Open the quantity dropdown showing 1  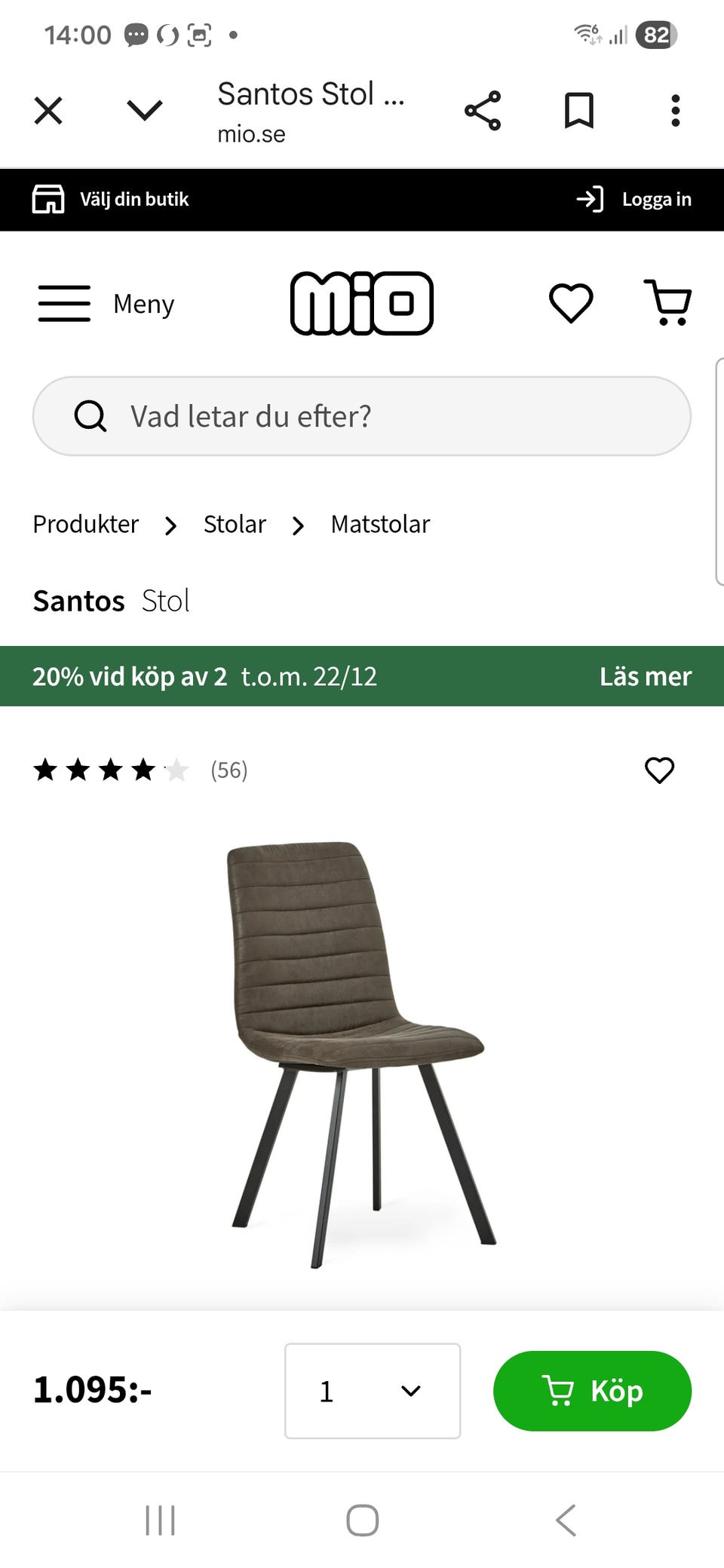tap(373, 1391)
